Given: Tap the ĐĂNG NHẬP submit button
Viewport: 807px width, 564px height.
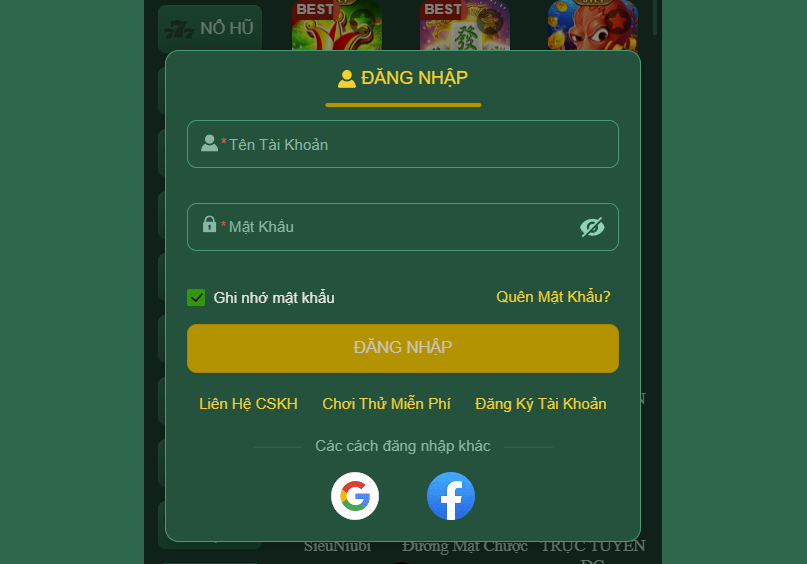Looking at the screenshot, I should (402, 348).
